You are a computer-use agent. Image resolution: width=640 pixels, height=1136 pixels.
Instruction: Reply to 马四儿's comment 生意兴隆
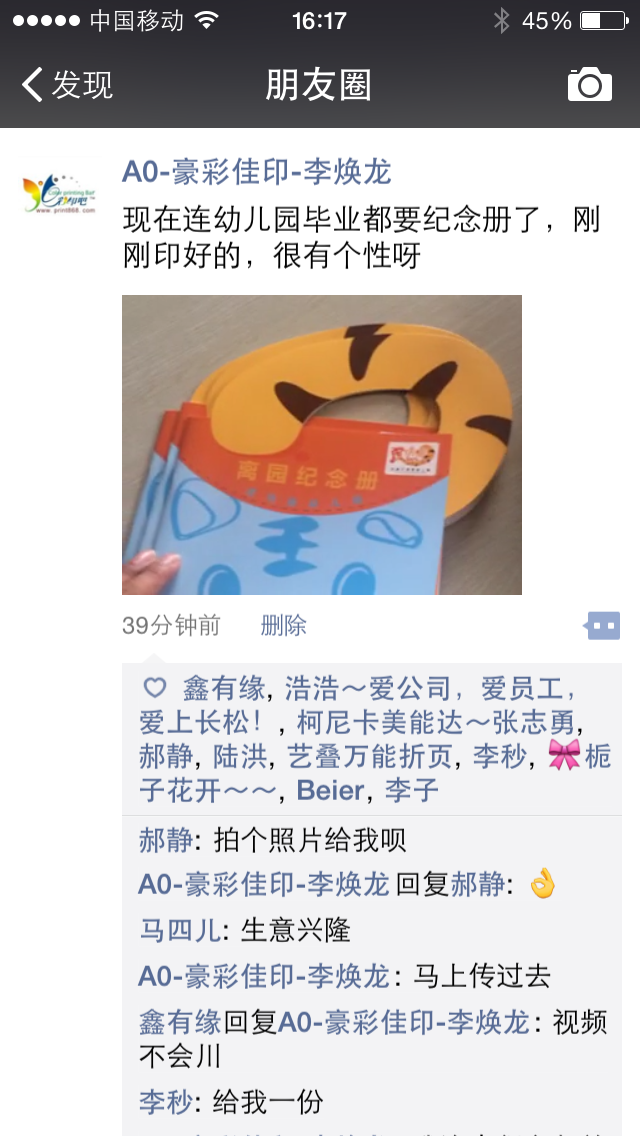point(296,930)
